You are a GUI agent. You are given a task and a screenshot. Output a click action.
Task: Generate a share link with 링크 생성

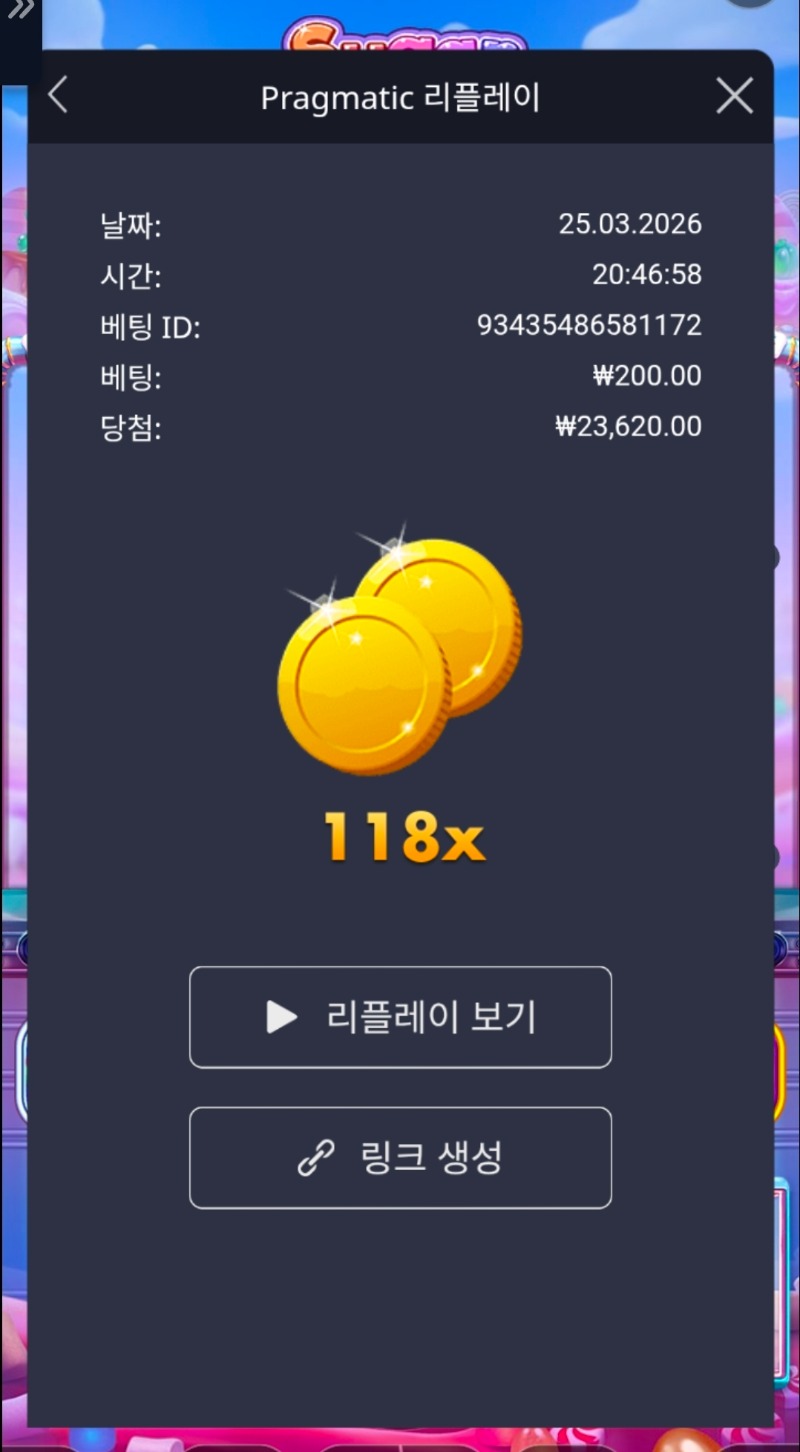point(400,1158)
